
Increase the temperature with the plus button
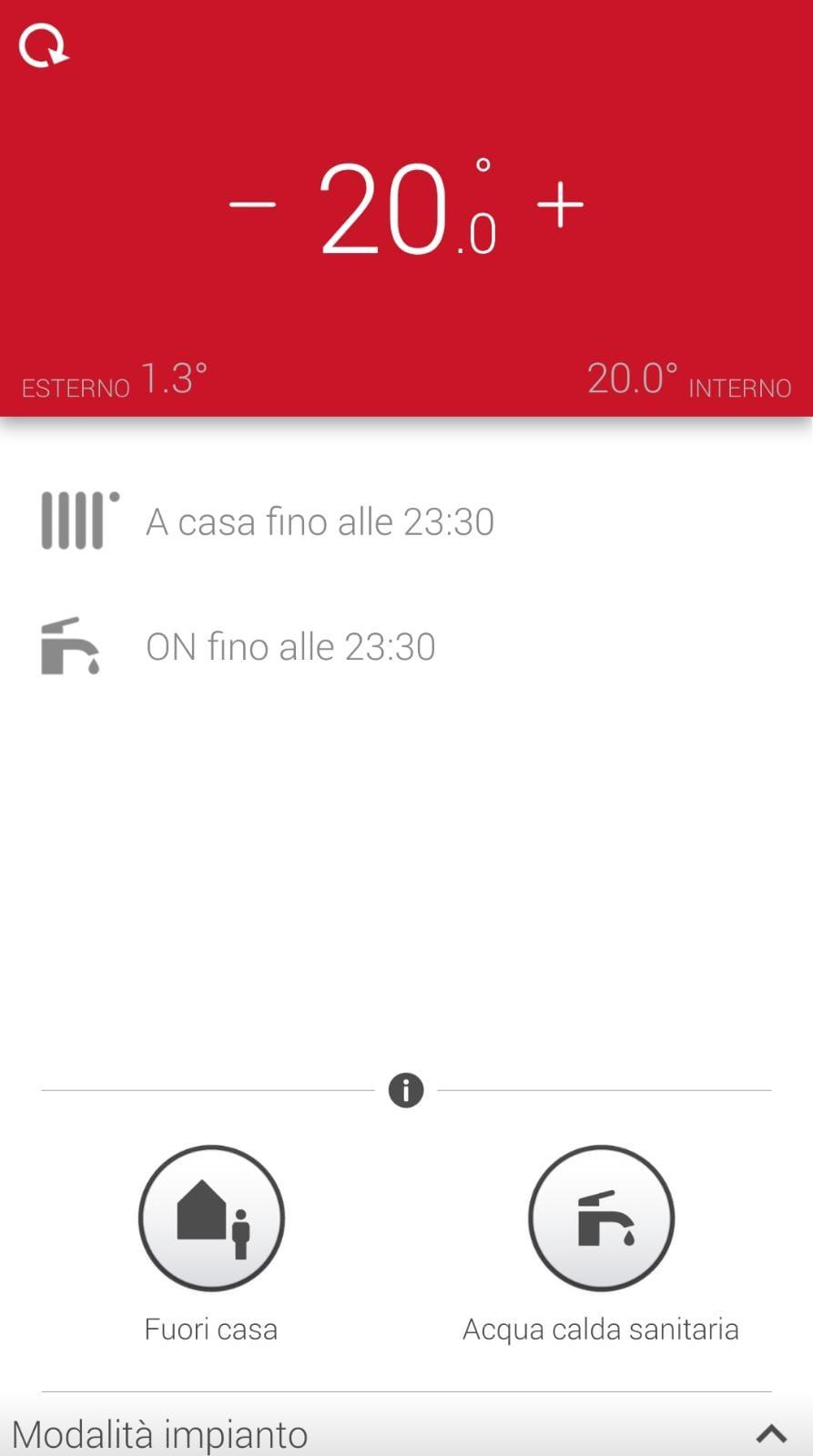(560, 204)
